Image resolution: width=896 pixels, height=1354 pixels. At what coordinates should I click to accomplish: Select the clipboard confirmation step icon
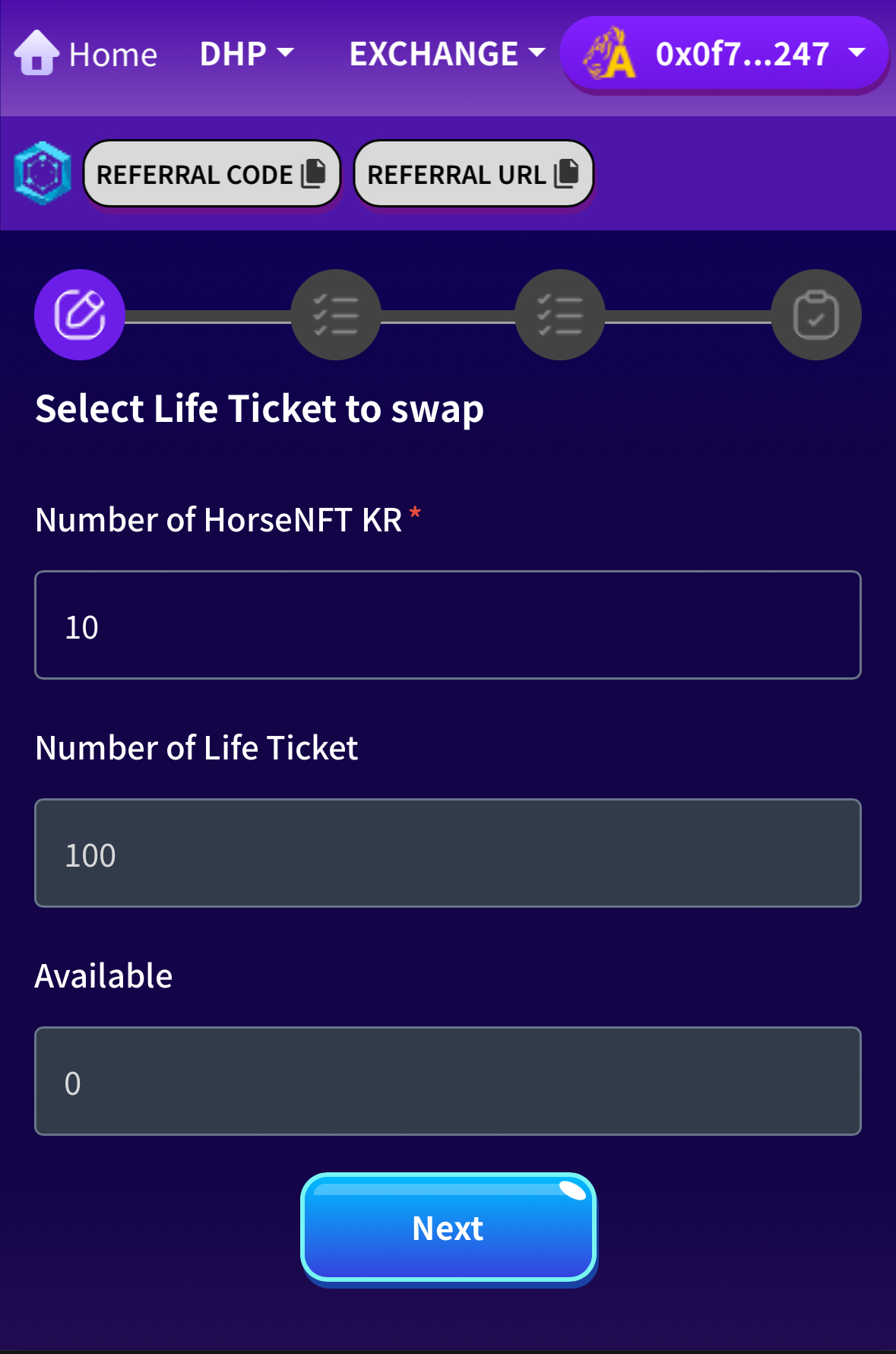[x=815, y=314]
